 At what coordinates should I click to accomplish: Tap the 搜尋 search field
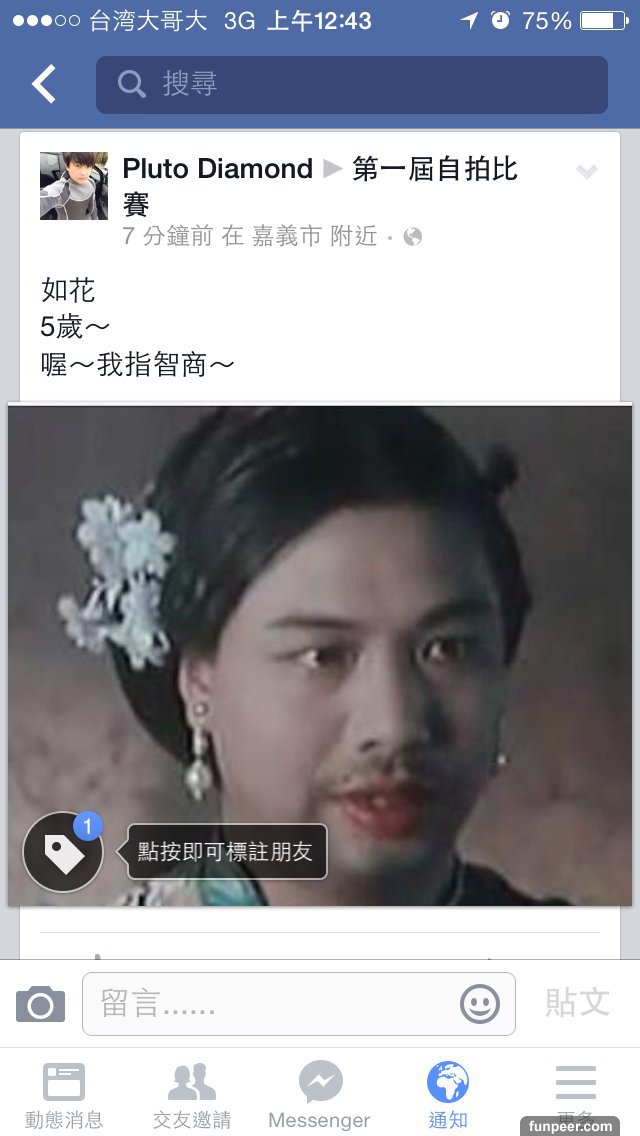pos(351,85)
